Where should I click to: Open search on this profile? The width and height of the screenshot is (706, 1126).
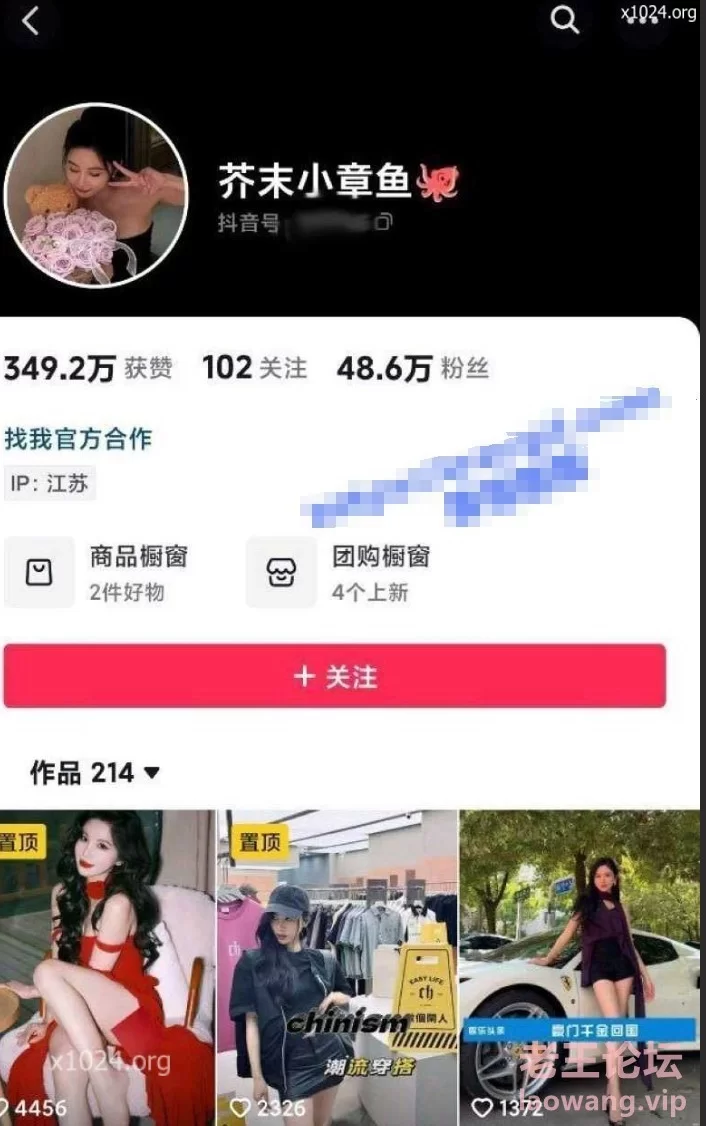coord(565,20)
